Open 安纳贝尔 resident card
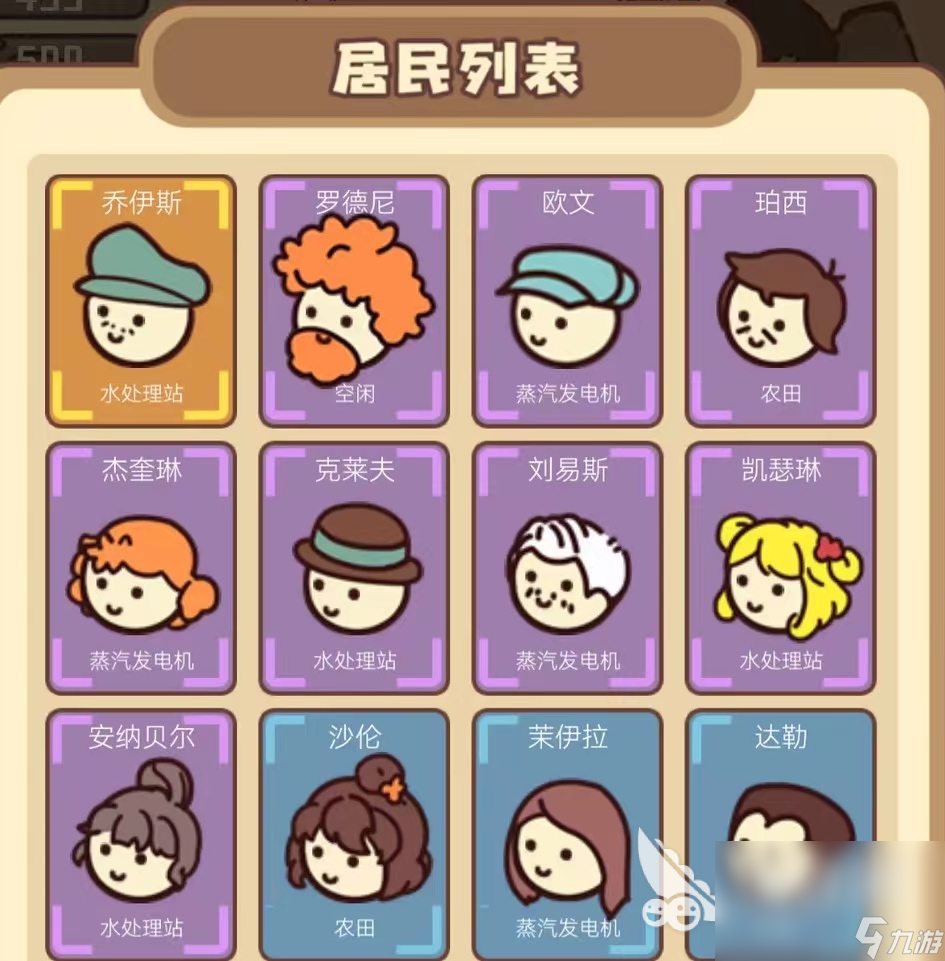Screen dimensions: 945x961 (x=141, y=835)
